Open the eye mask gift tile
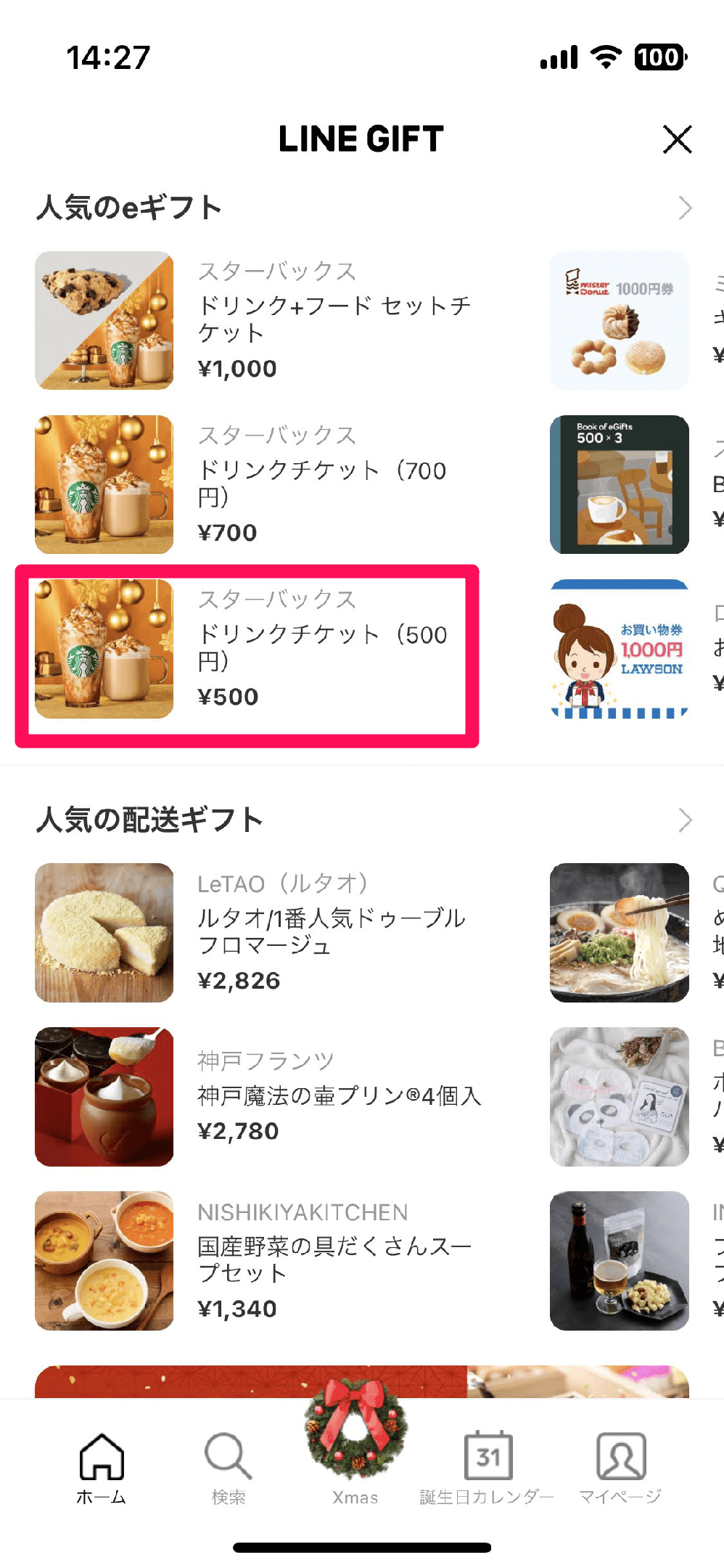The width and height of the screenshot is (724, 1568). (619, 1097)
